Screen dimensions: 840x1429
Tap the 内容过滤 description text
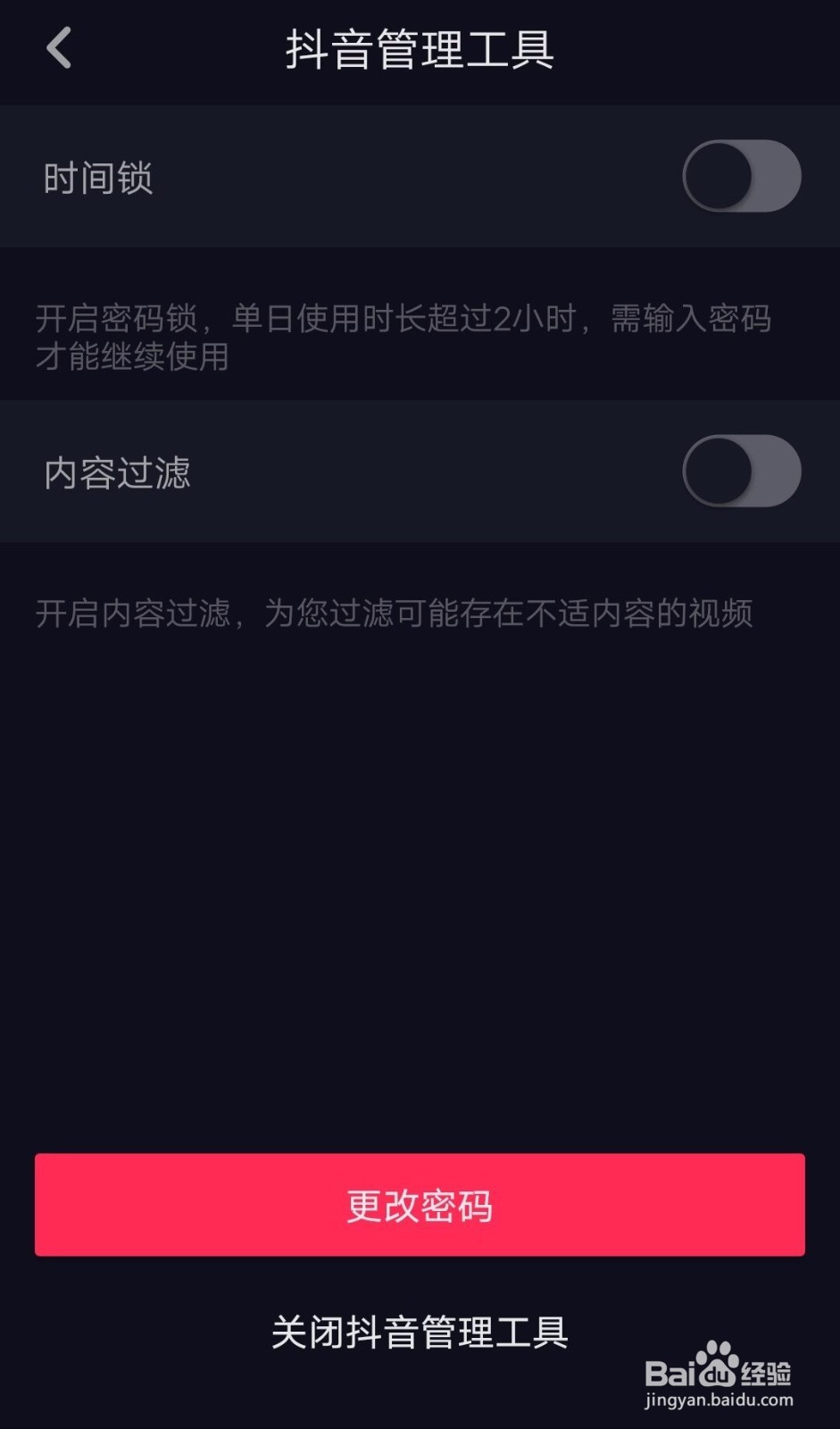click(x=394, y=612)
